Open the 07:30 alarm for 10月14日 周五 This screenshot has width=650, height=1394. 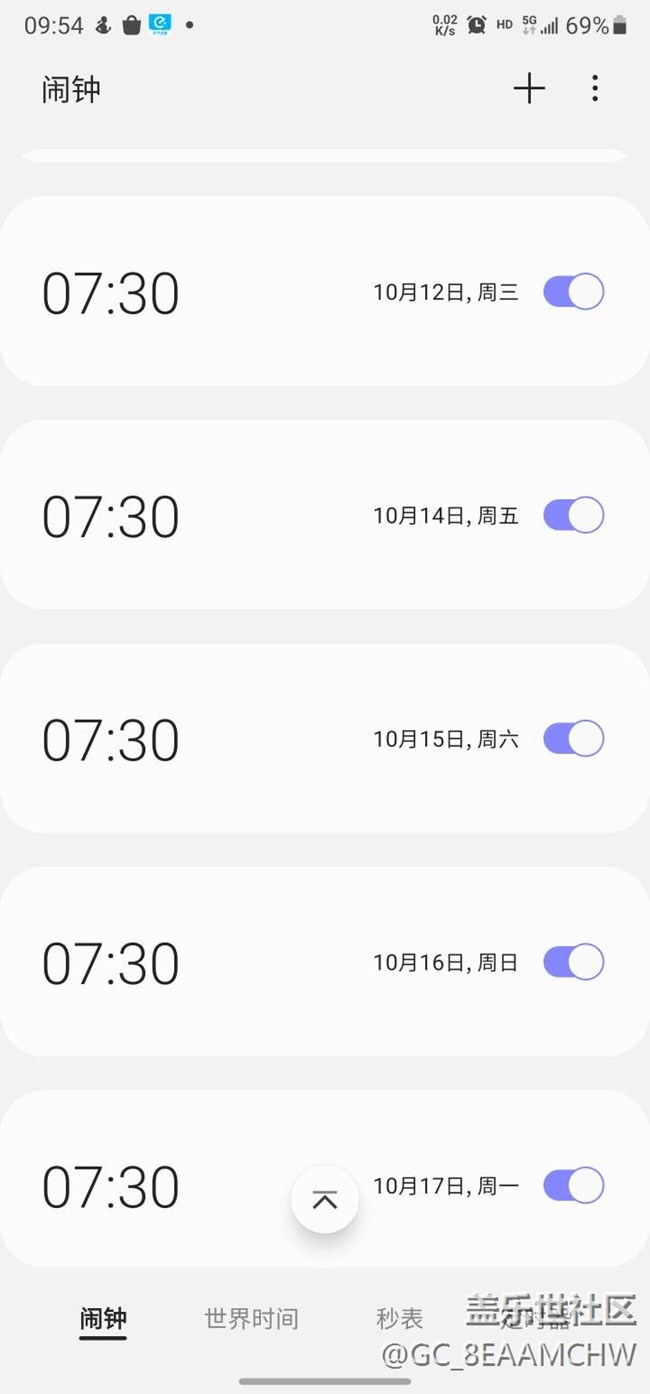coord(325,515)
